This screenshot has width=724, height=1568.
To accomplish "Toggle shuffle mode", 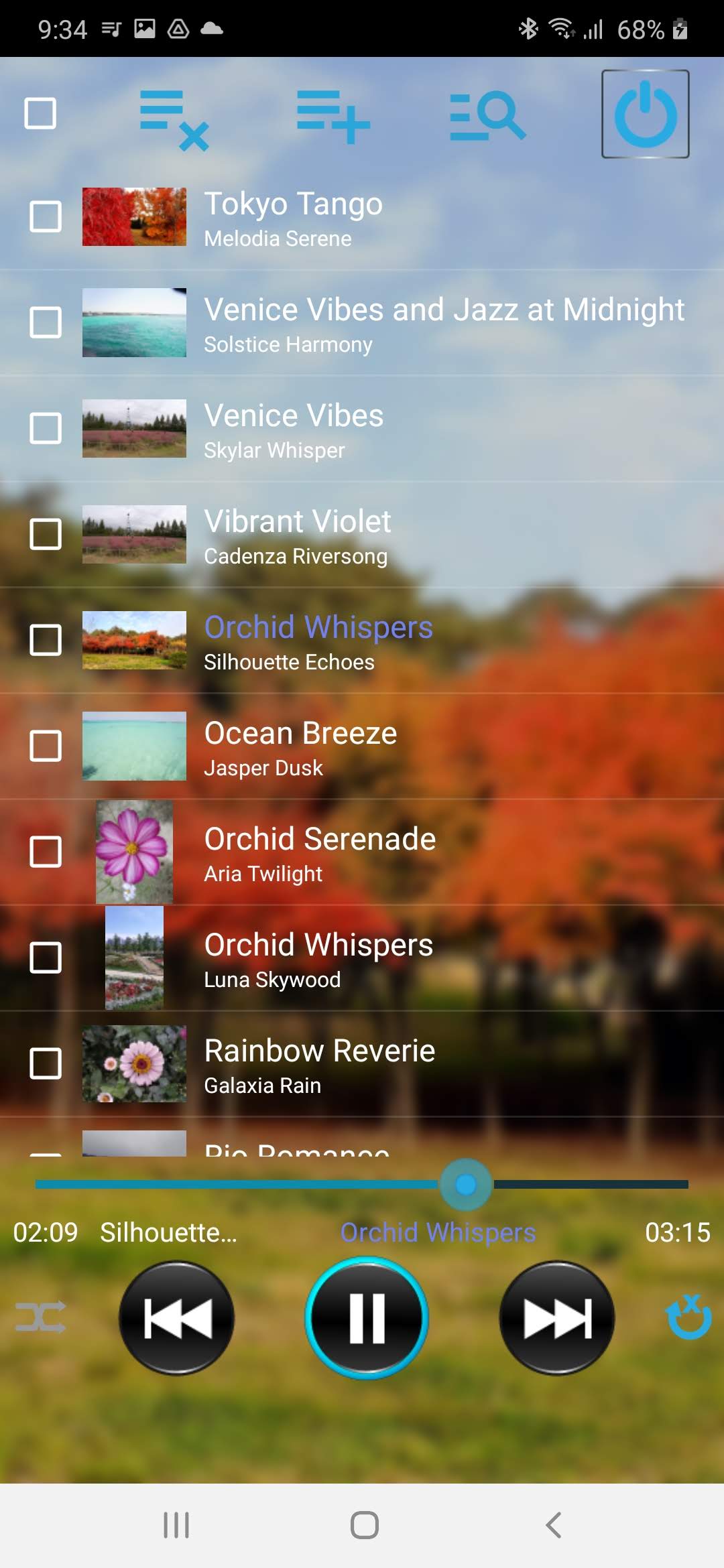I will [41, 1317].
